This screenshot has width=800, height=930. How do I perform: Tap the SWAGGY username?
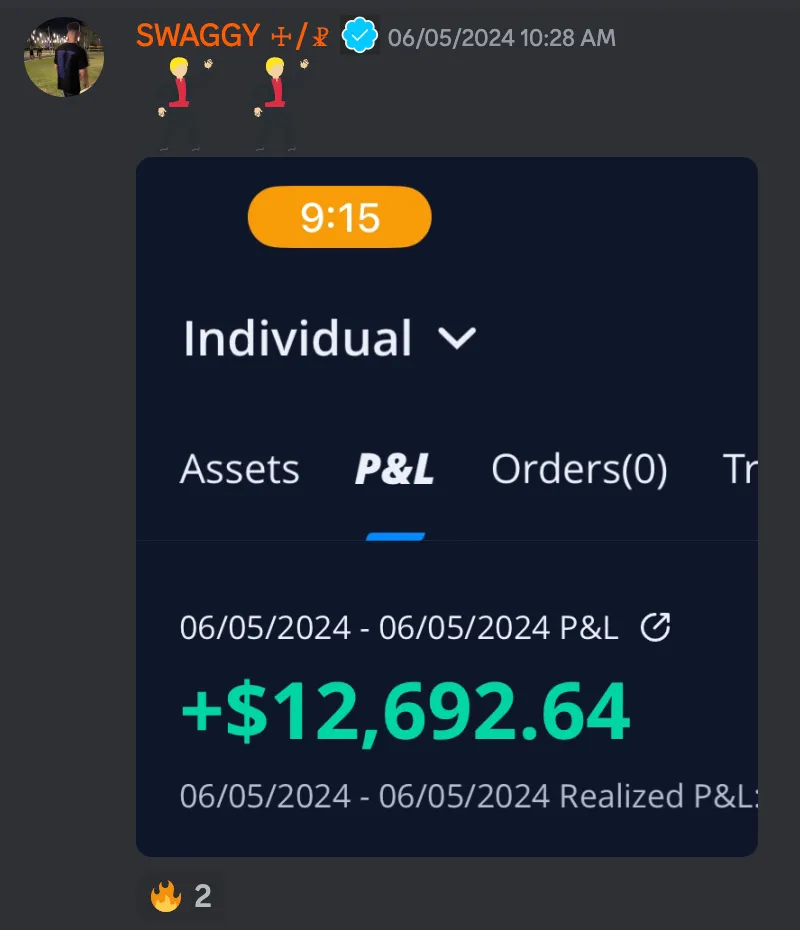(x=199, y=36)
